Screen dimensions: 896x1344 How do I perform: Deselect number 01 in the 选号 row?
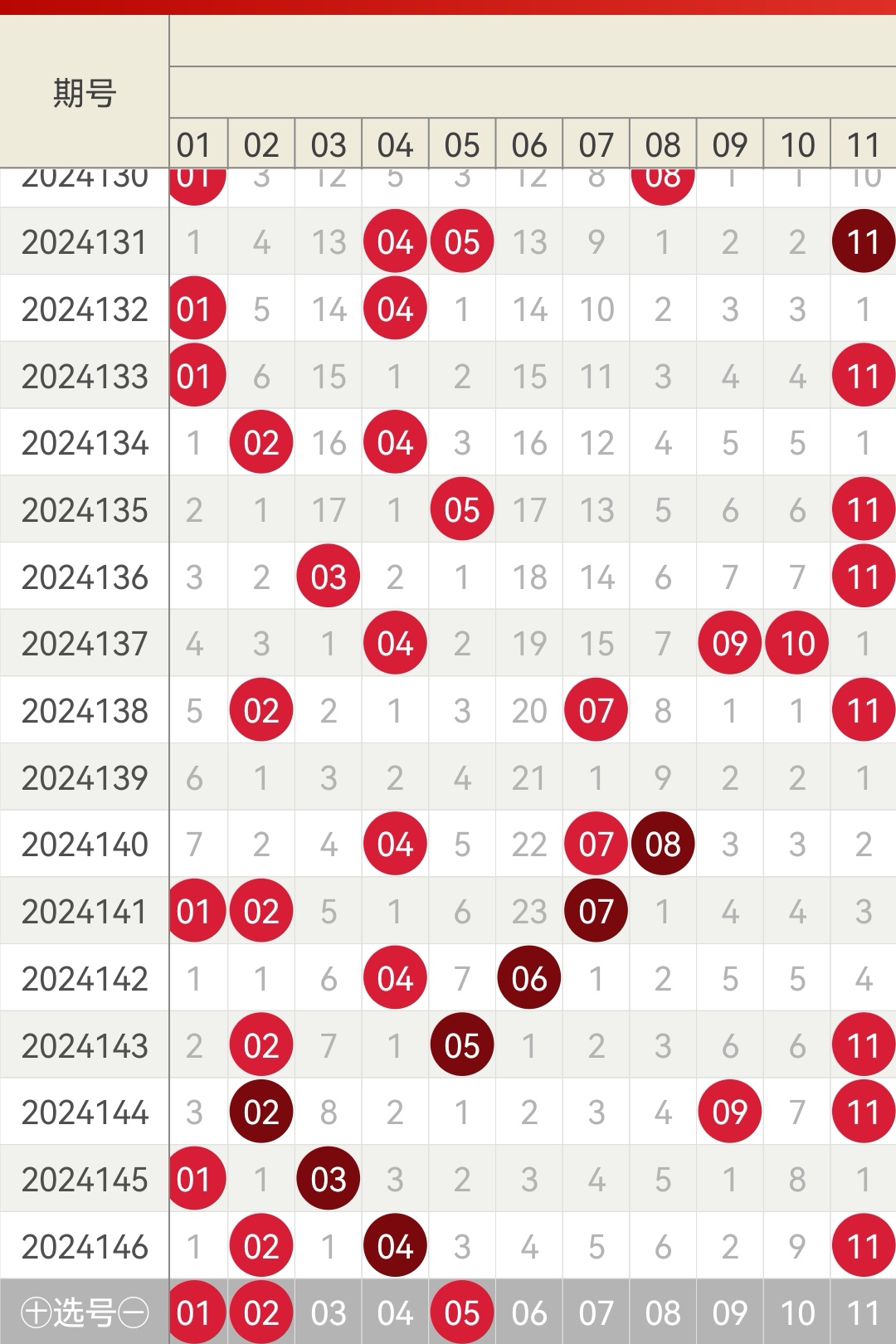pyautogui.click(x=194, y=1313)
